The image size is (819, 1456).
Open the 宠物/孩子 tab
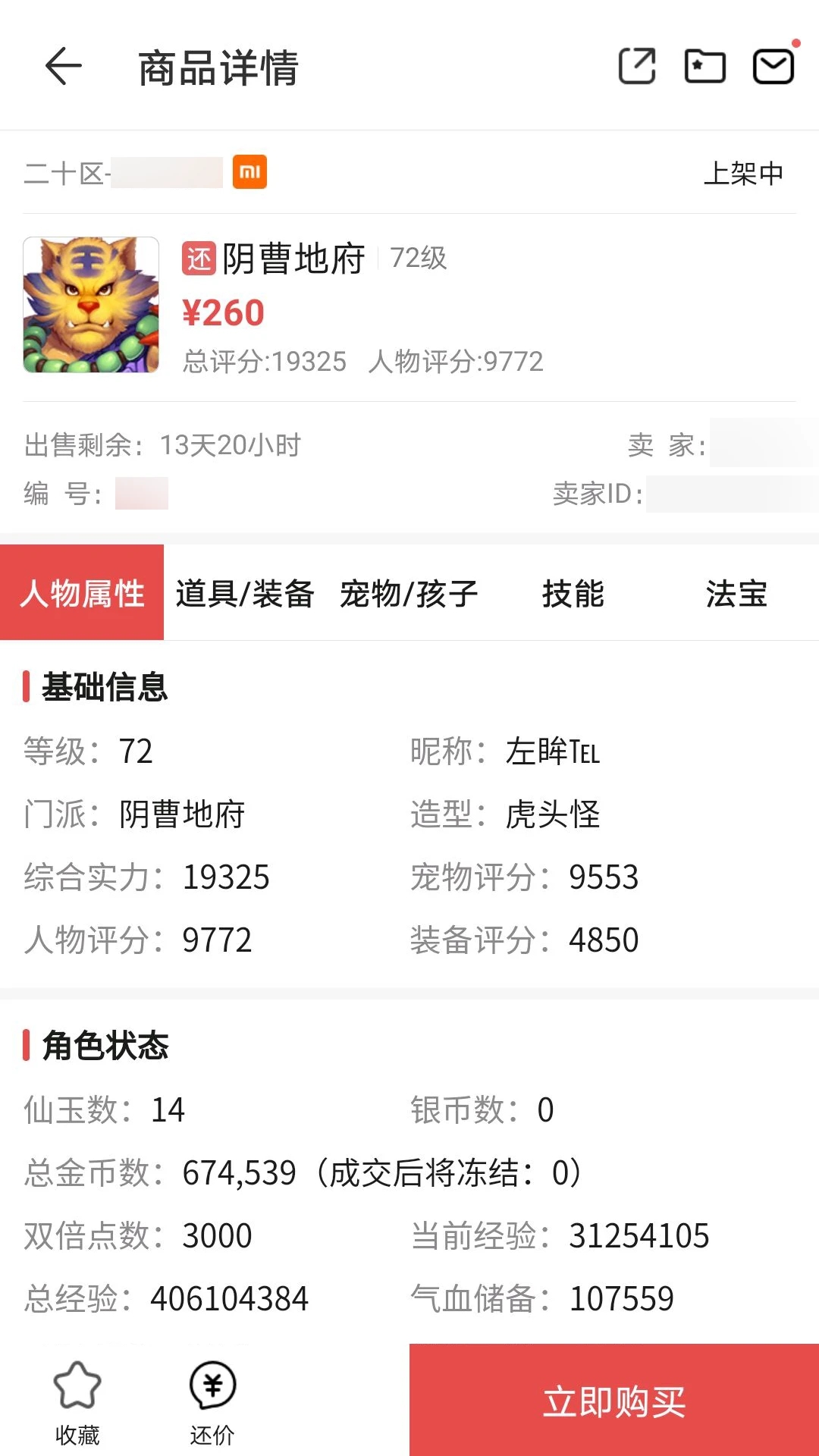click(410, 595)
